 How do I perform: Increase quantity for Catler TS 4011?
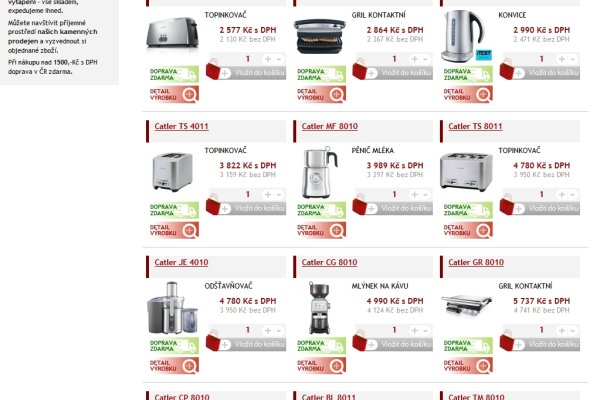click(x=268, y=194)
